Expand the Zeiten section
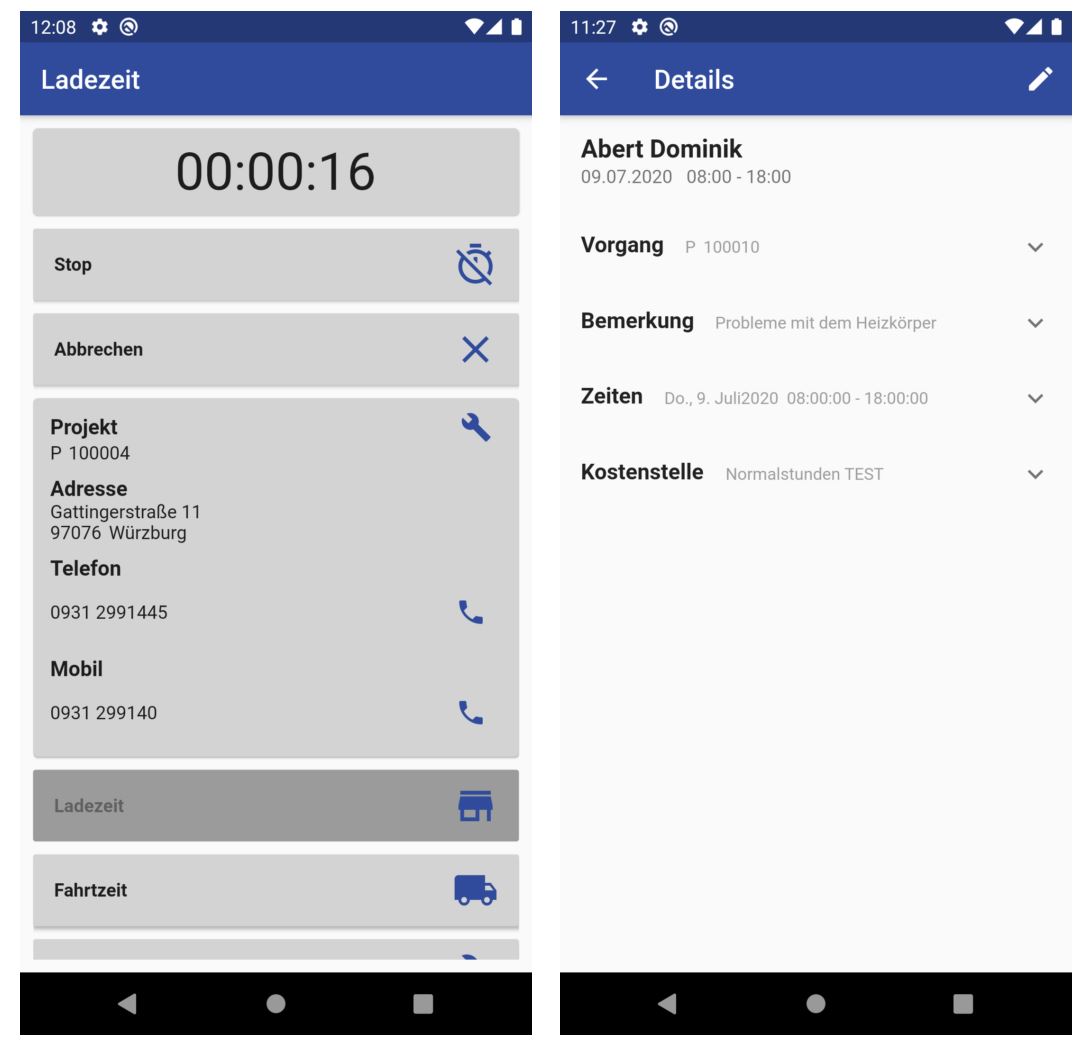Screen dimensions: 1090x1044 1035,398
